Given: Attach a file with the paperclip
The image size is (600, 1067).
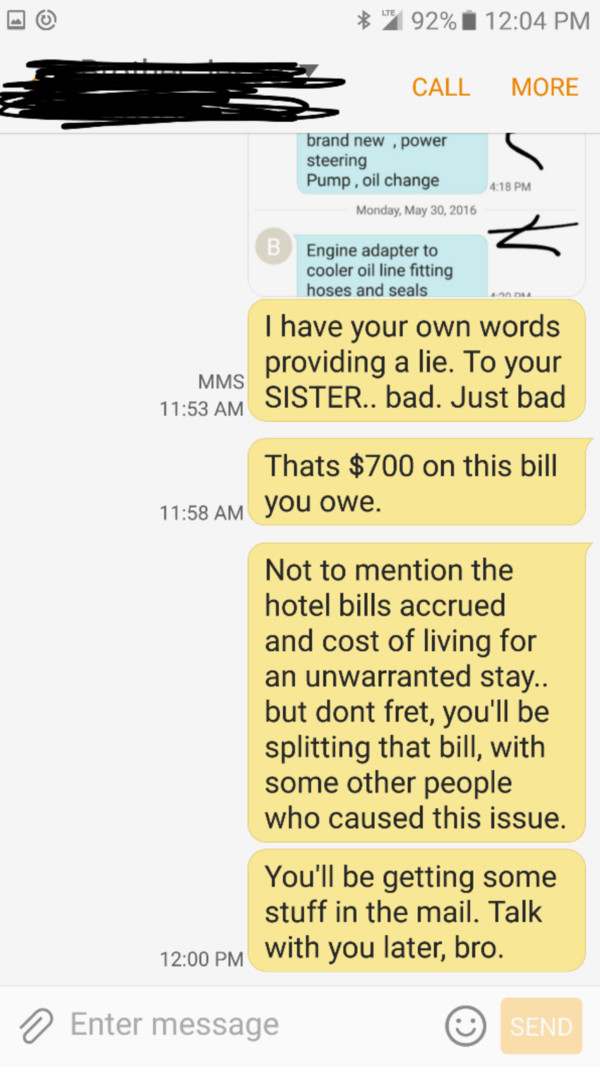Looking at the screenshot, I should [37, 1025].
